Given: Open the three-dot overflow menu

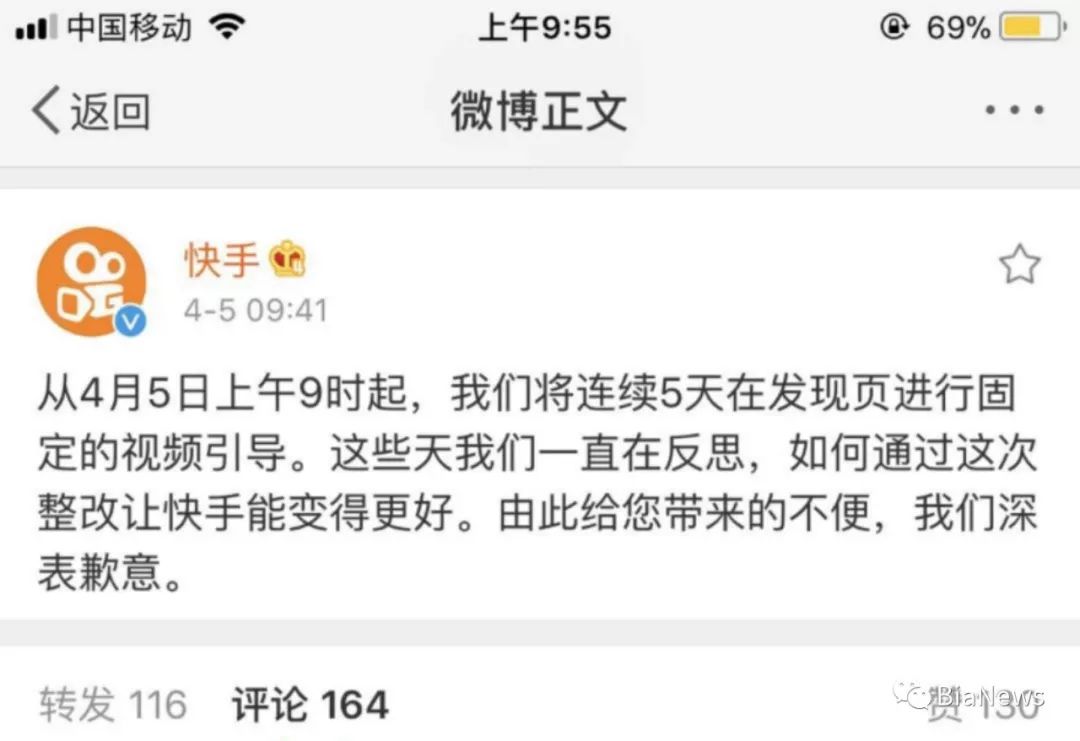Looking at the screenshot, I should (1013, 110).
